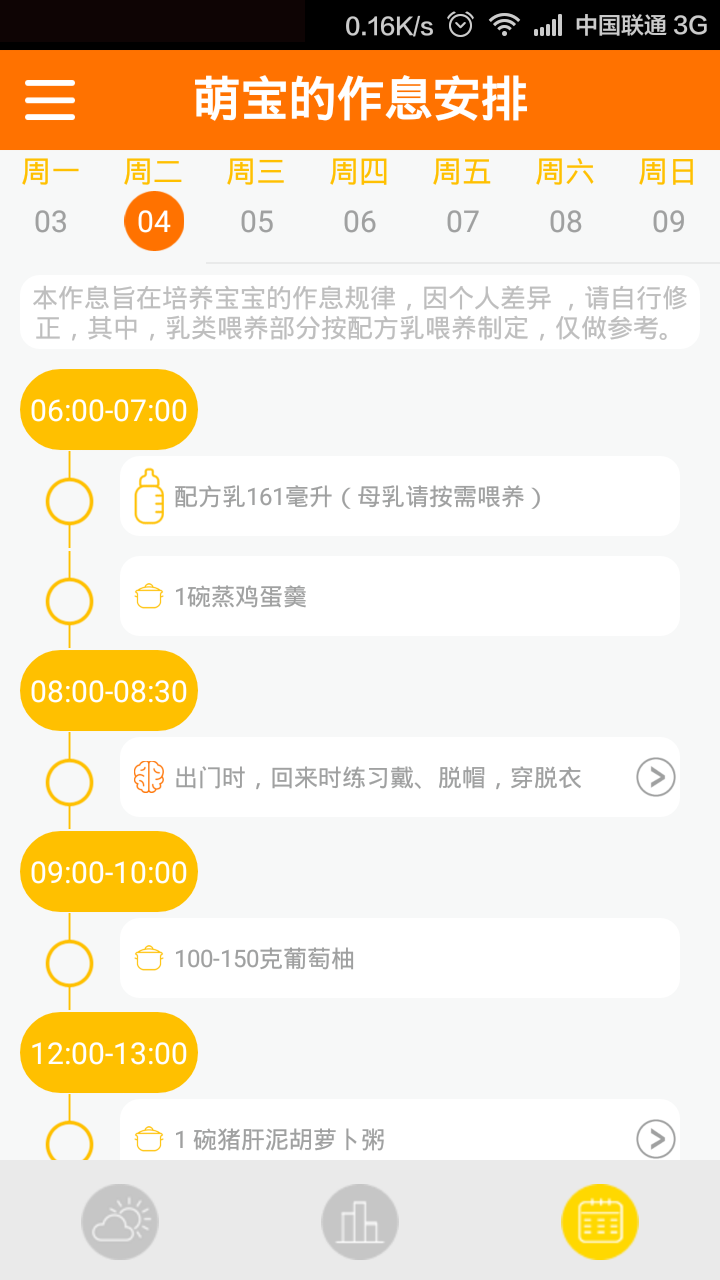Open the 1碗猪肝泥胡萝卜粥 recipe details

[x=656, y=1139]
